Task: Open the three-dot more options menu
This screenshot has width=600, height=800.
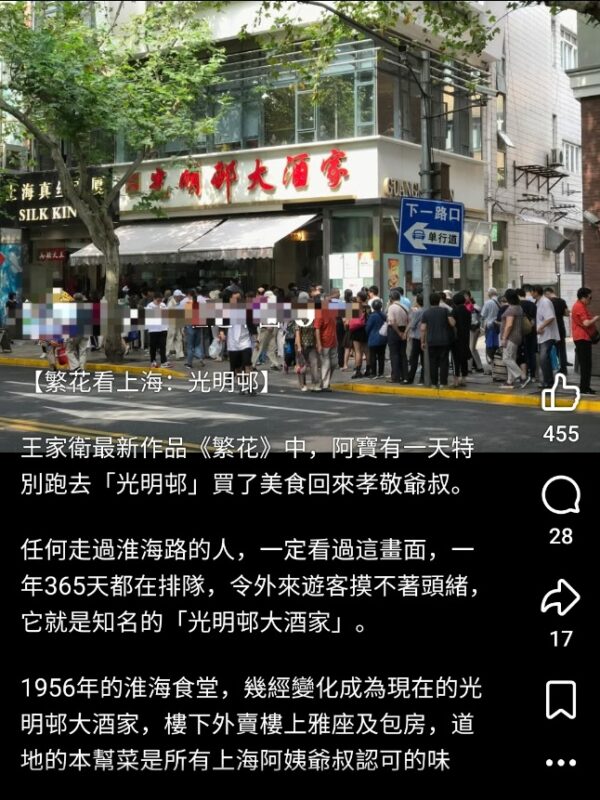Action: (560, 763)
